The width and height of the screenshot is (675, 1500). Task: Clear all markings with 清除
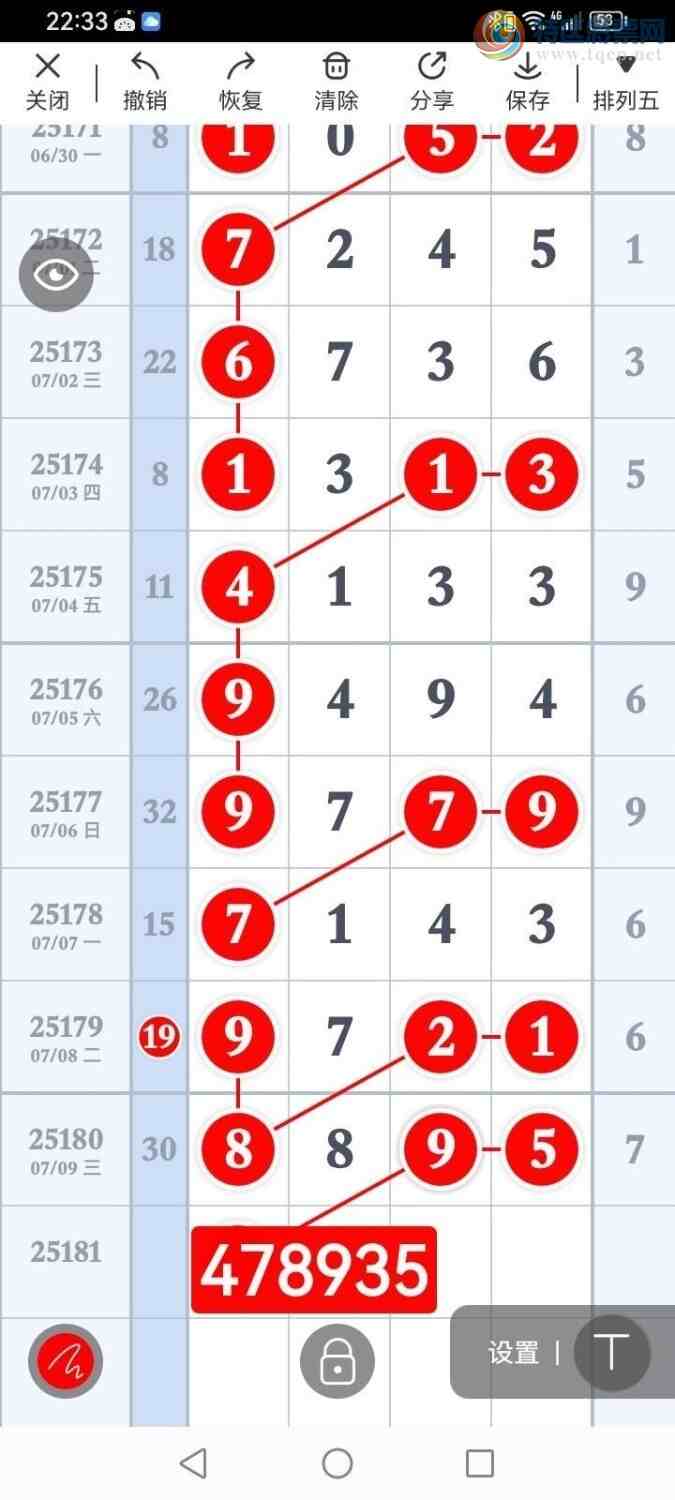coord(336,82)
